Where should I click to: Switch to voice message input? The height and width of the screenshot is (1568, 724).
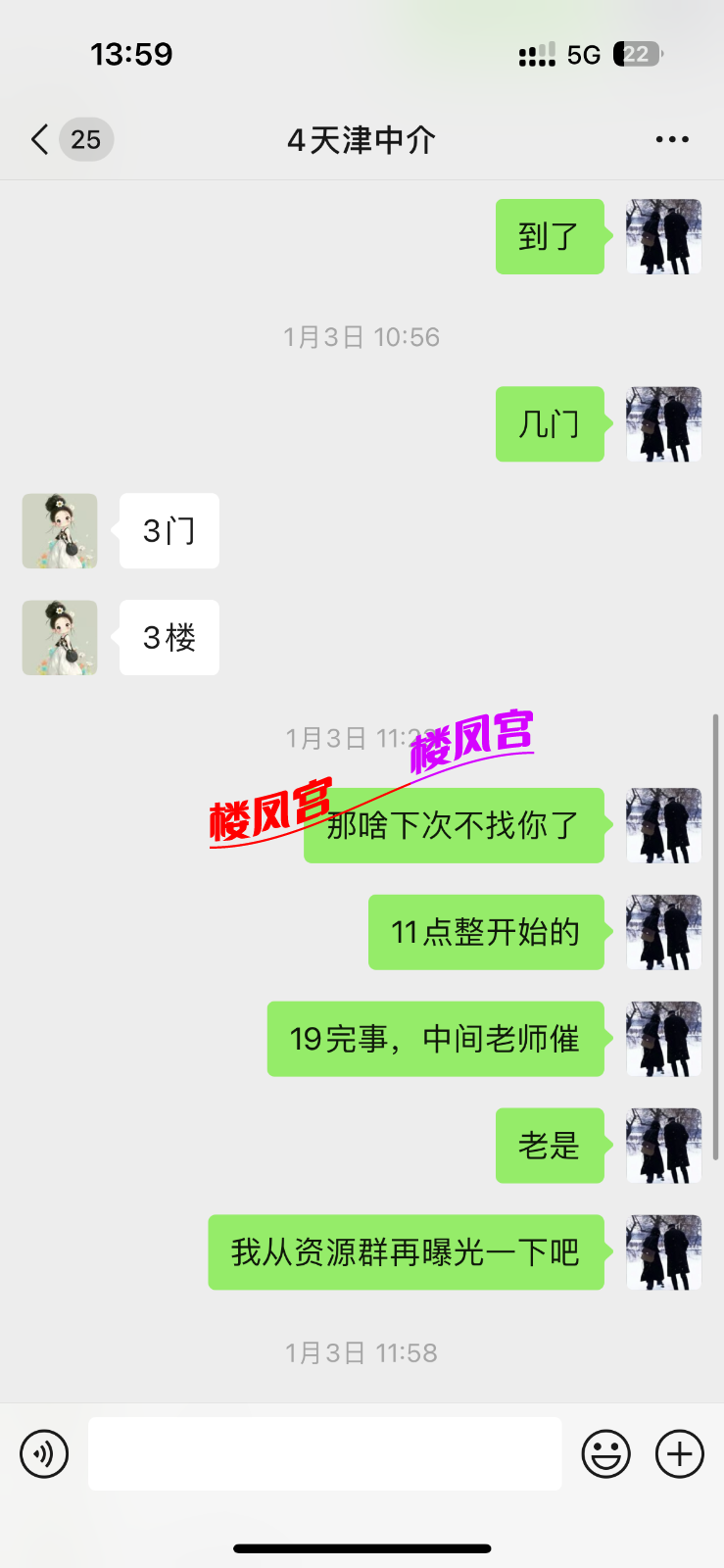coord(44,1453)
